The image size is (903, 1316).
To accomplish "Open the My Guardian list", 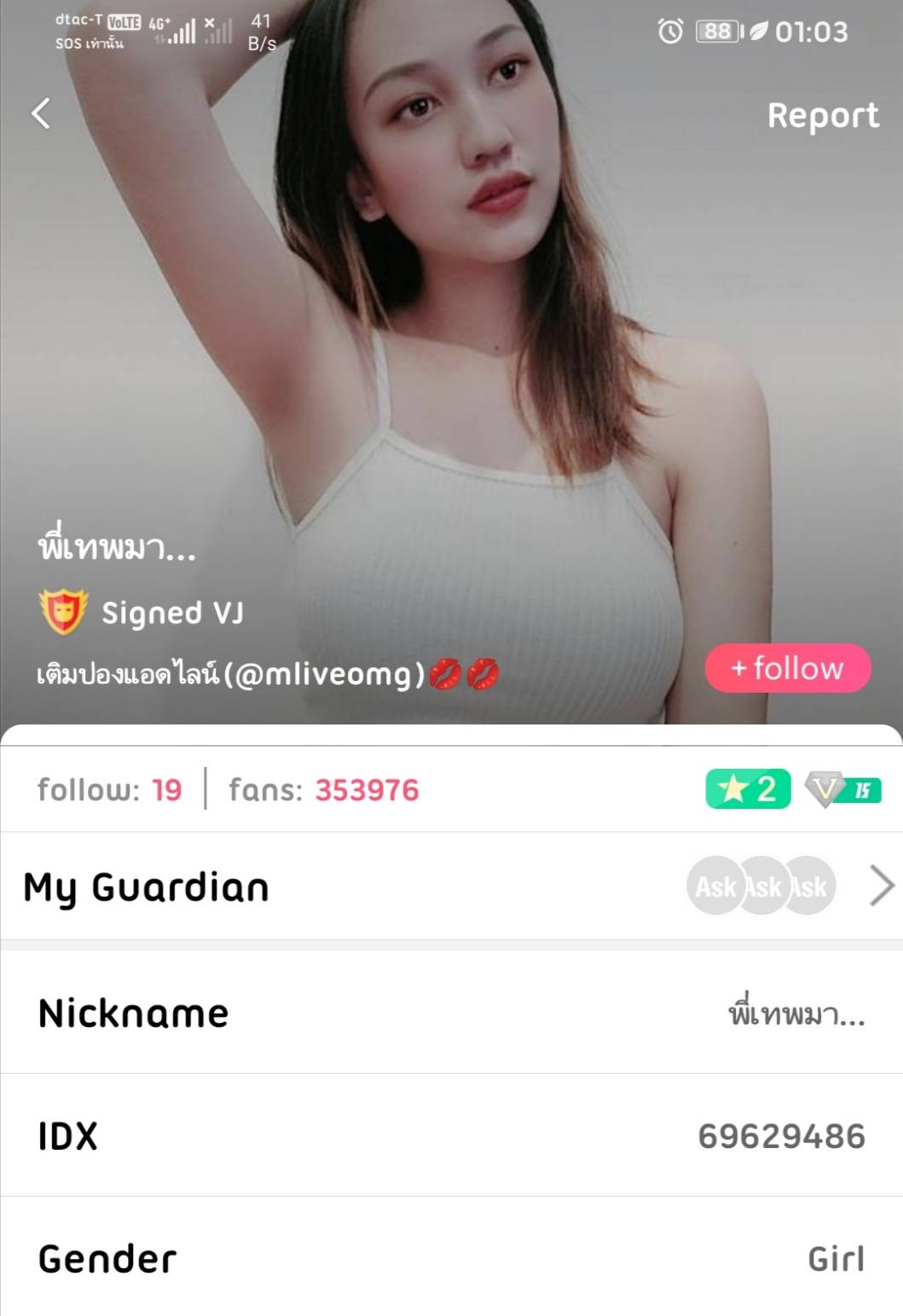I will [x=881, y=886].
